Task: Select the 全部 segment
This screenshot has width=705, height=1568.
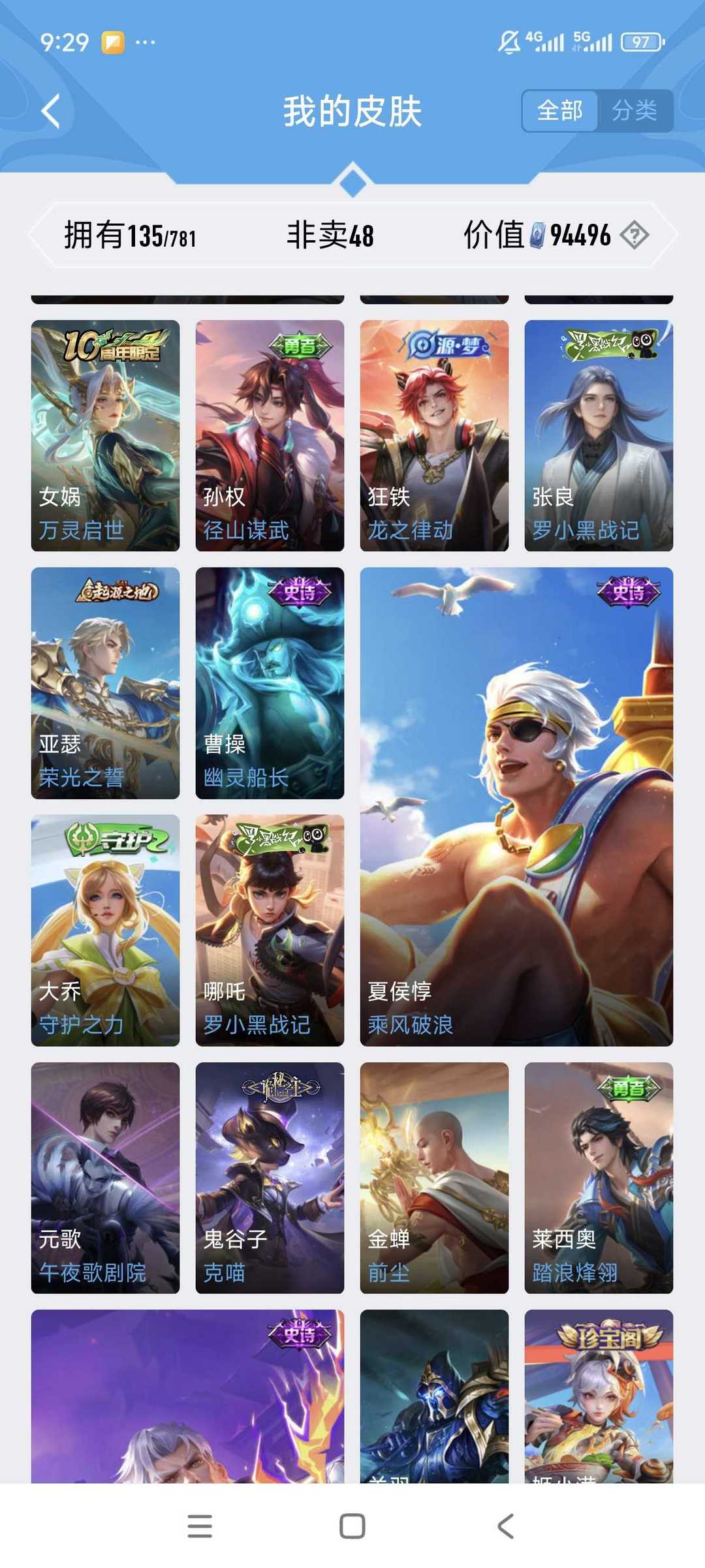Action: point(560,111)
